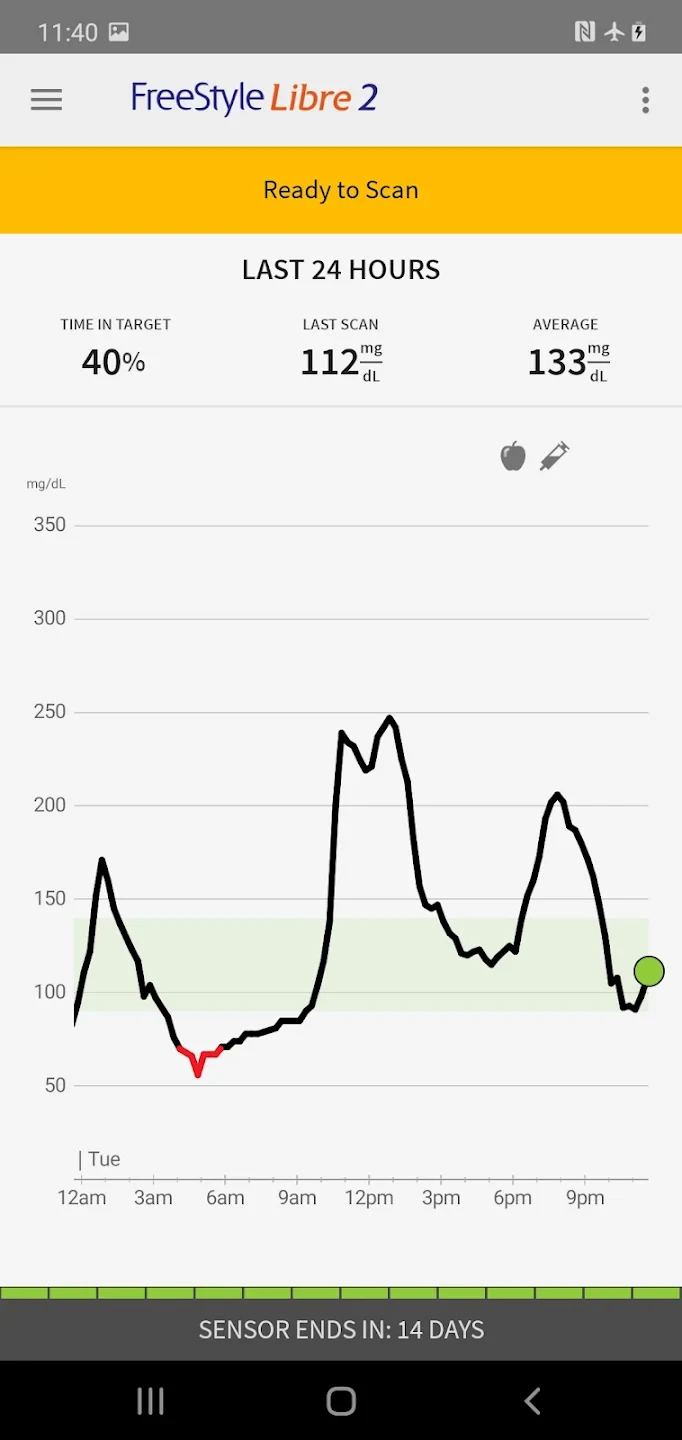682x1440 pixels.
Task: Open the hamburger navigation menu
Action: pyautogui.click(x=46, y=99)
